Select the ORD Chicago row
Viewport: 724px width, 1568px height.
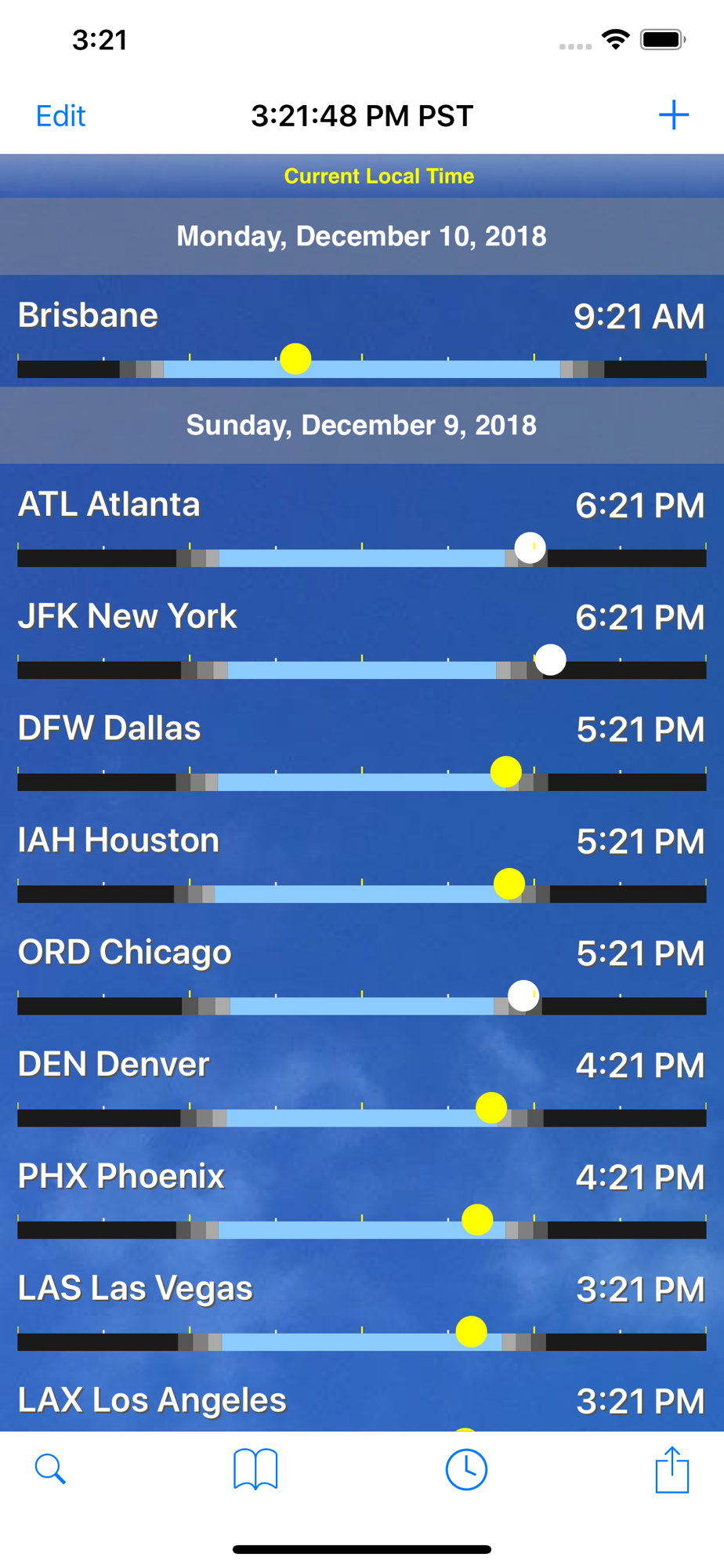362,968
